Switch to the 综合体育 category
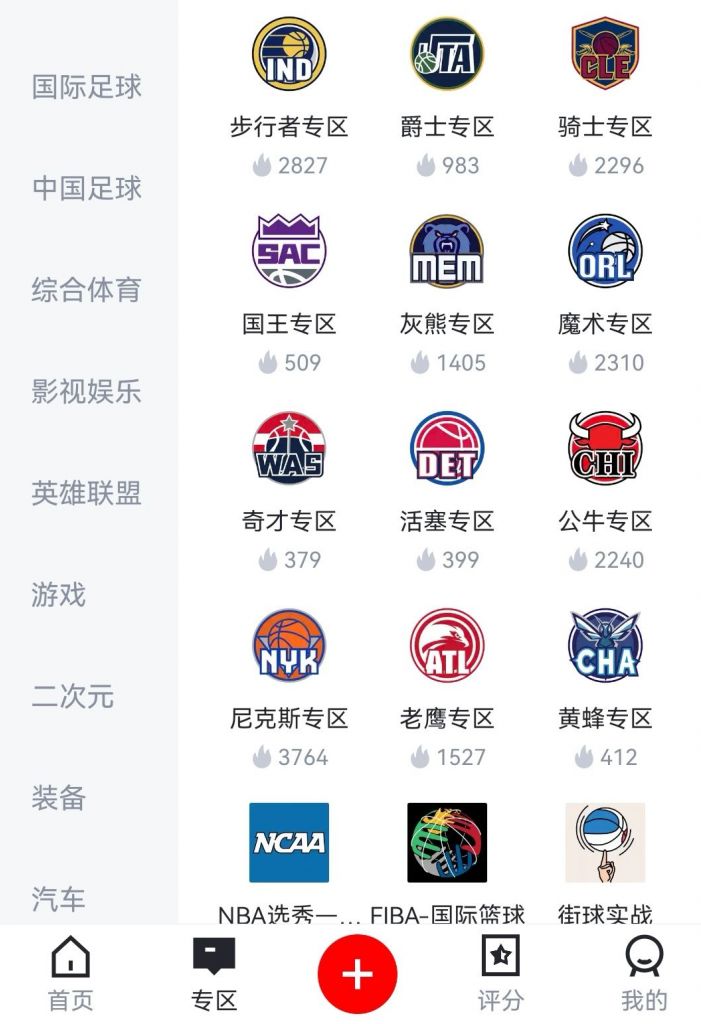Image resolution: width=701 pixels, height=1024 pixels. [87, 290]
